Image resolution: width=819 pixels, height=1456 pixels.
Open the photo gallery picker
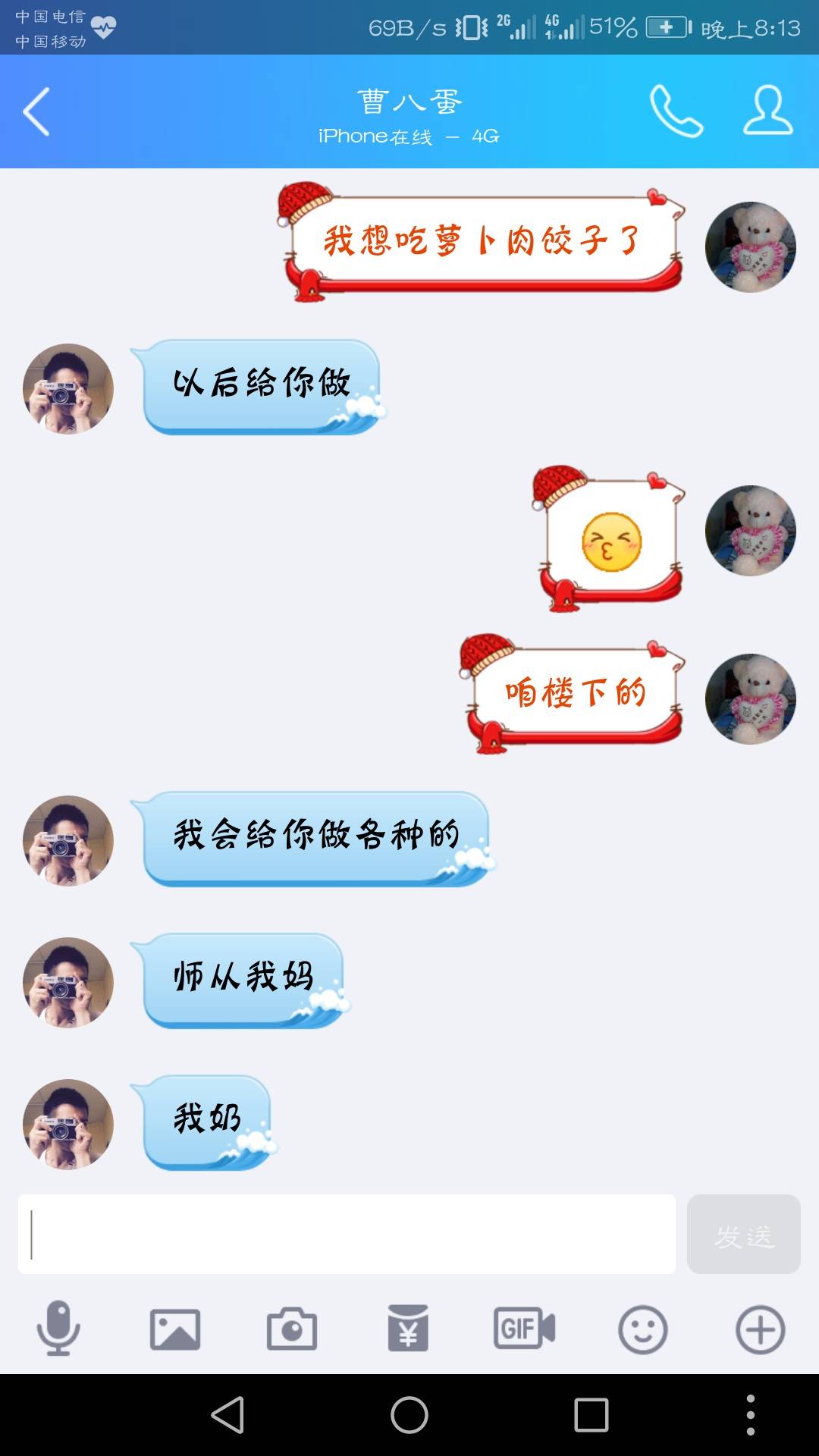coord(175,1329)
